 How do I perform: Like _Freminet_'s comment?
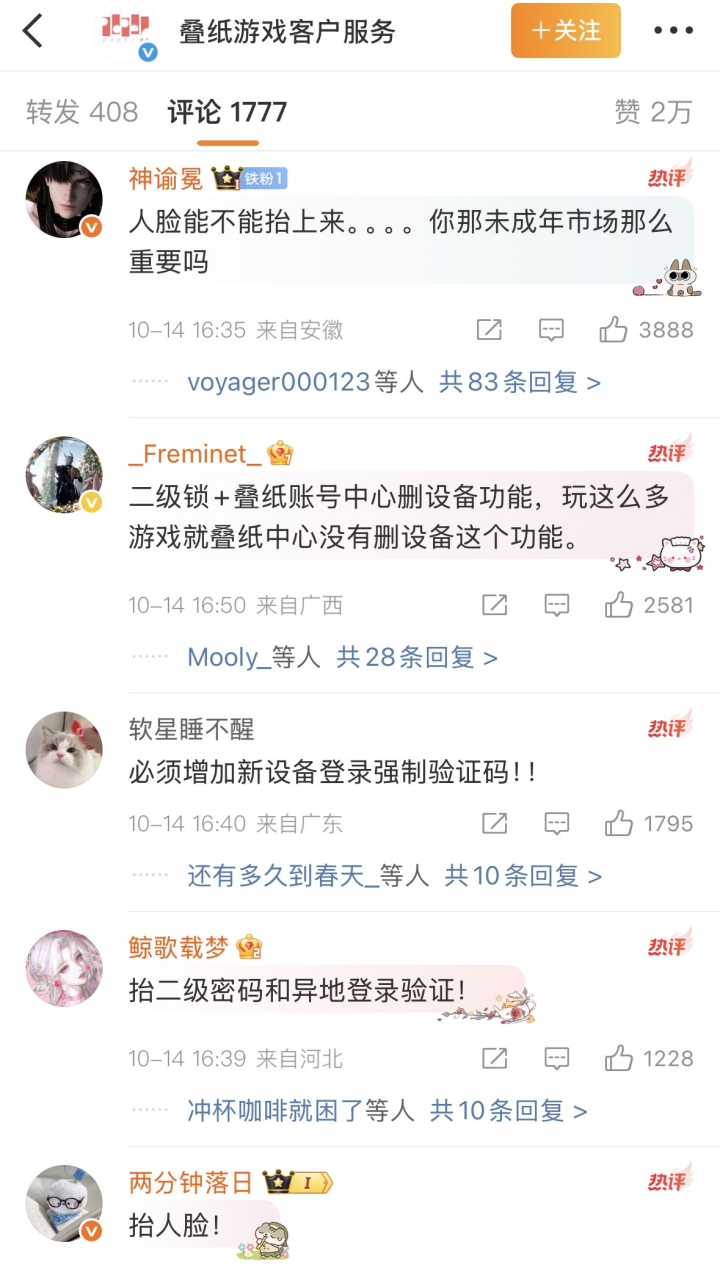(x=619, y=604)
